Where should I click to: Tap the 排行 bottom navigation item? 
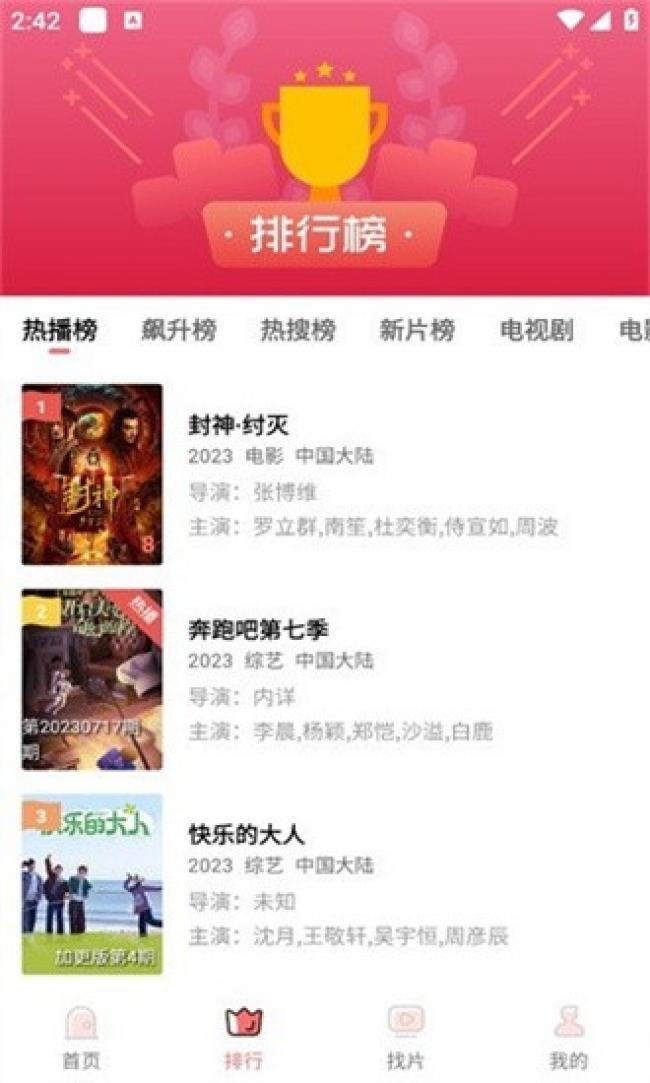pos(244,1037)
